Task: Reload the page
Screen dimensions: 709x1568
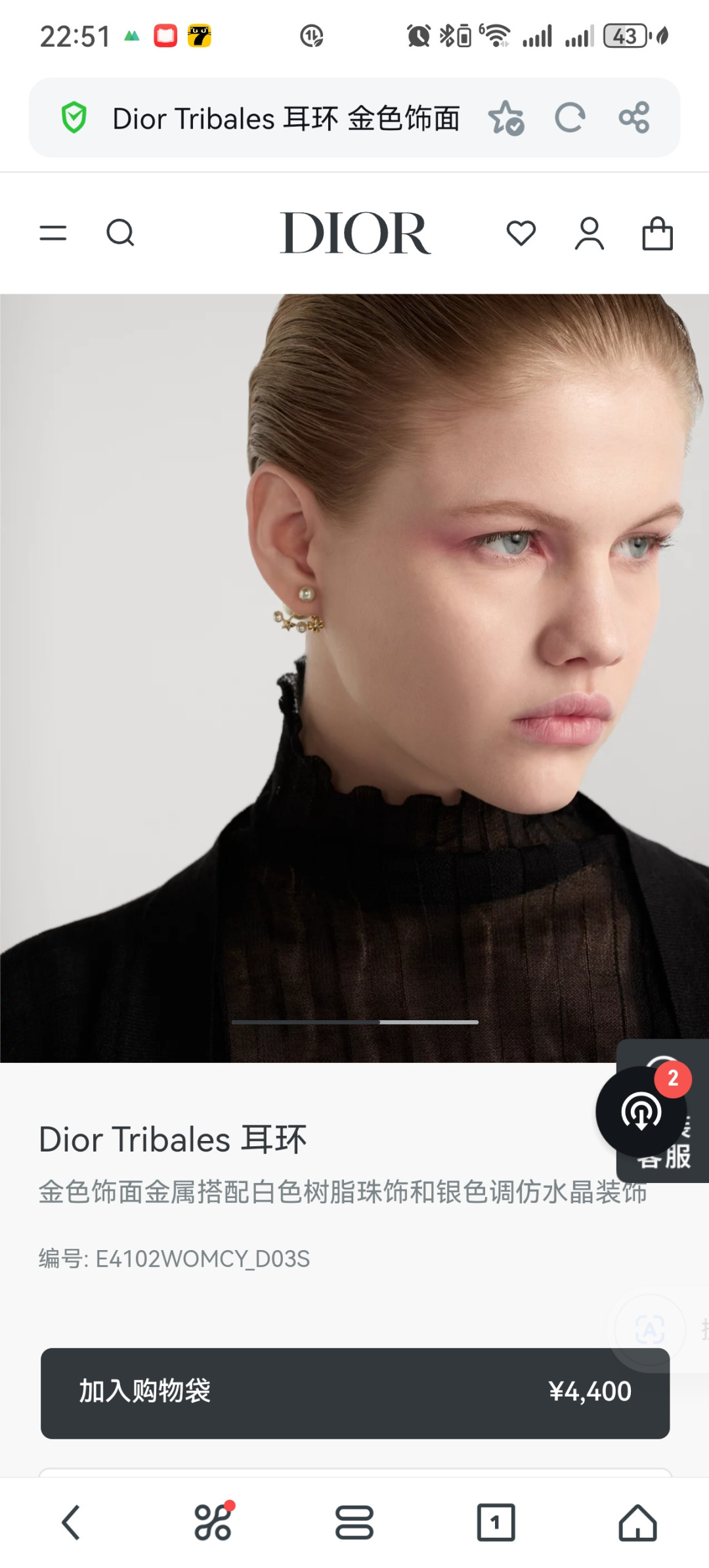Action: (570, 118)
